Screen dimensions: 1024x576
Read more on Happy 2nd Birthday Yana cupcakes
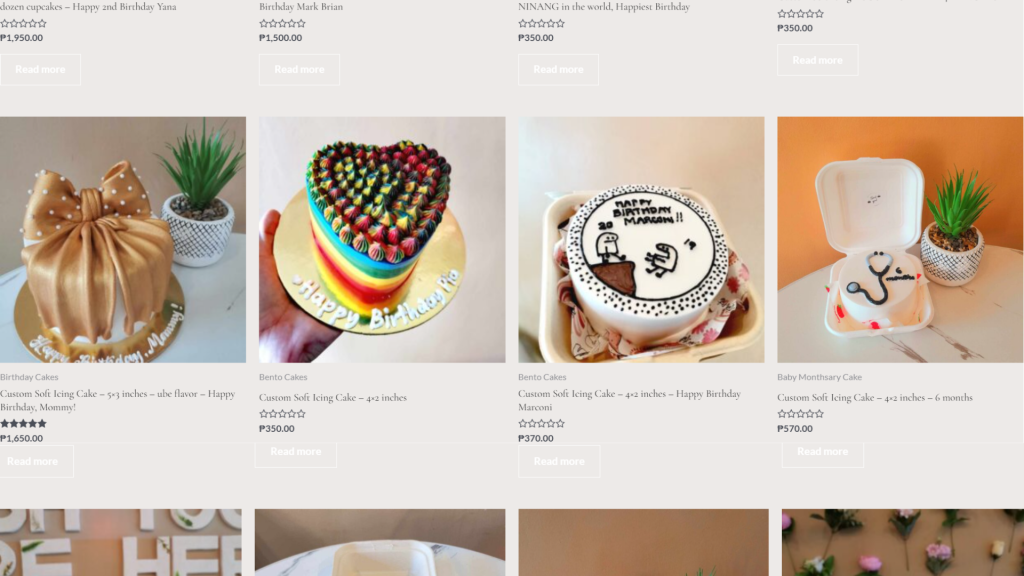click(x=40, y=70)
